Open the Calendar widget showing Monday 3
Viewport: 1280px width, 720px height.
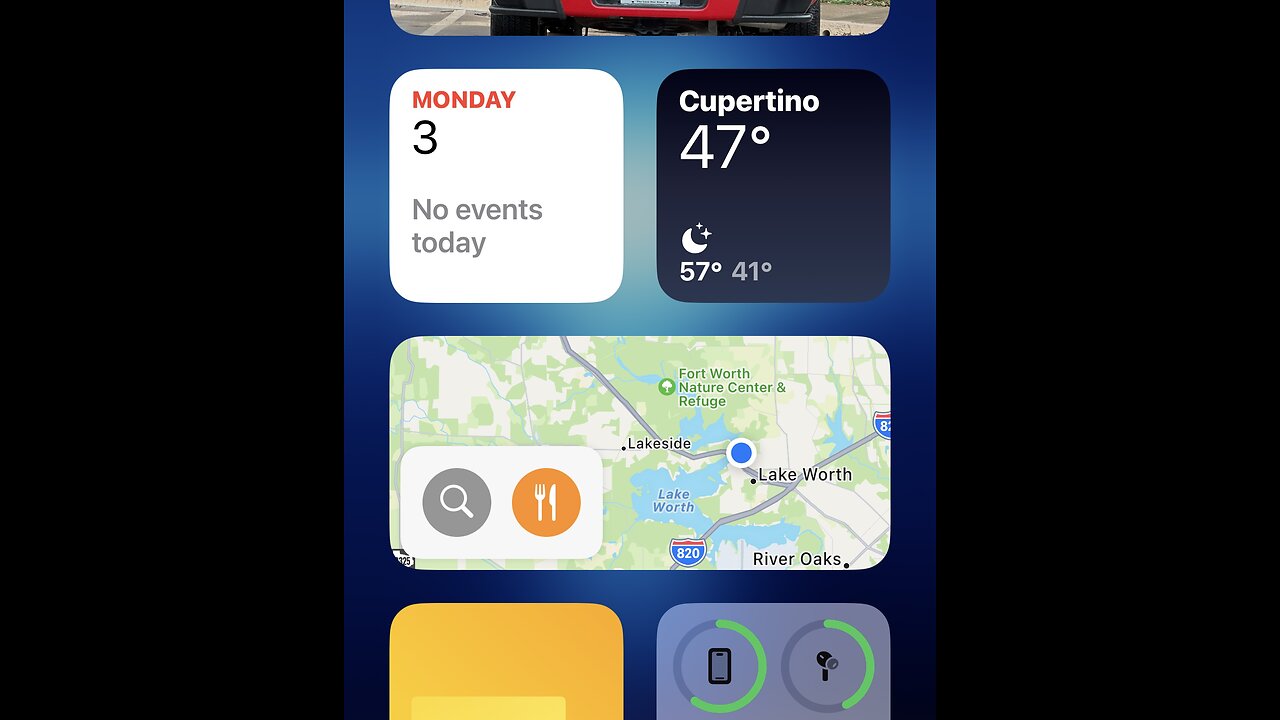[506, 186]
